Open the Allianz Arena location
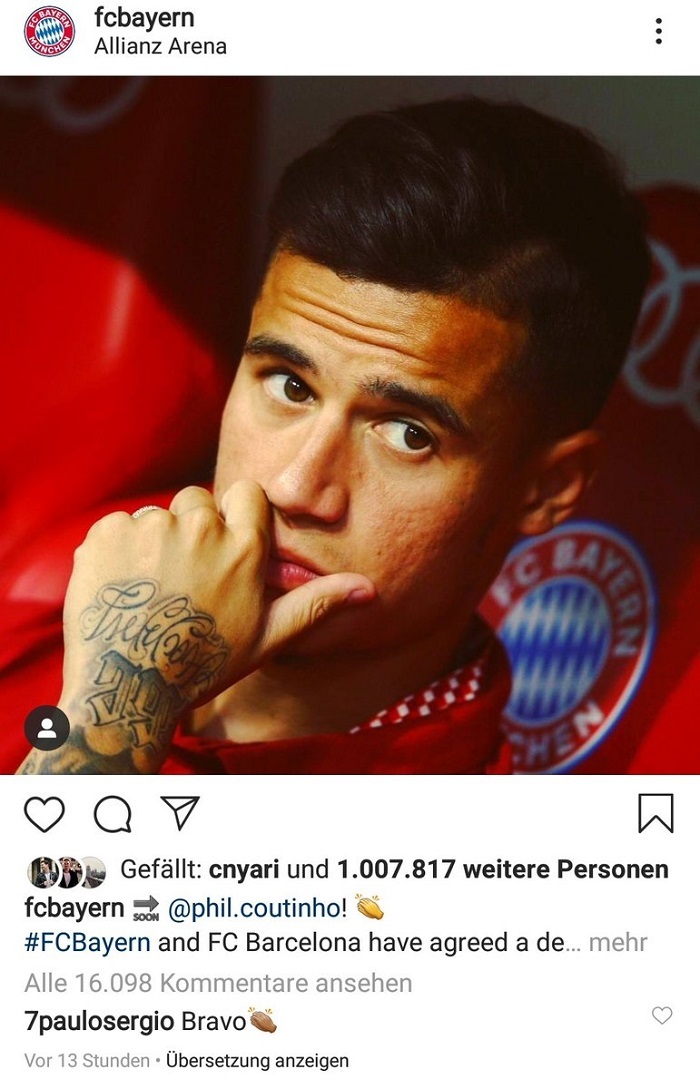Viewport: 700px width, 1089px height. pyautogui.click(x=160, y=46)
